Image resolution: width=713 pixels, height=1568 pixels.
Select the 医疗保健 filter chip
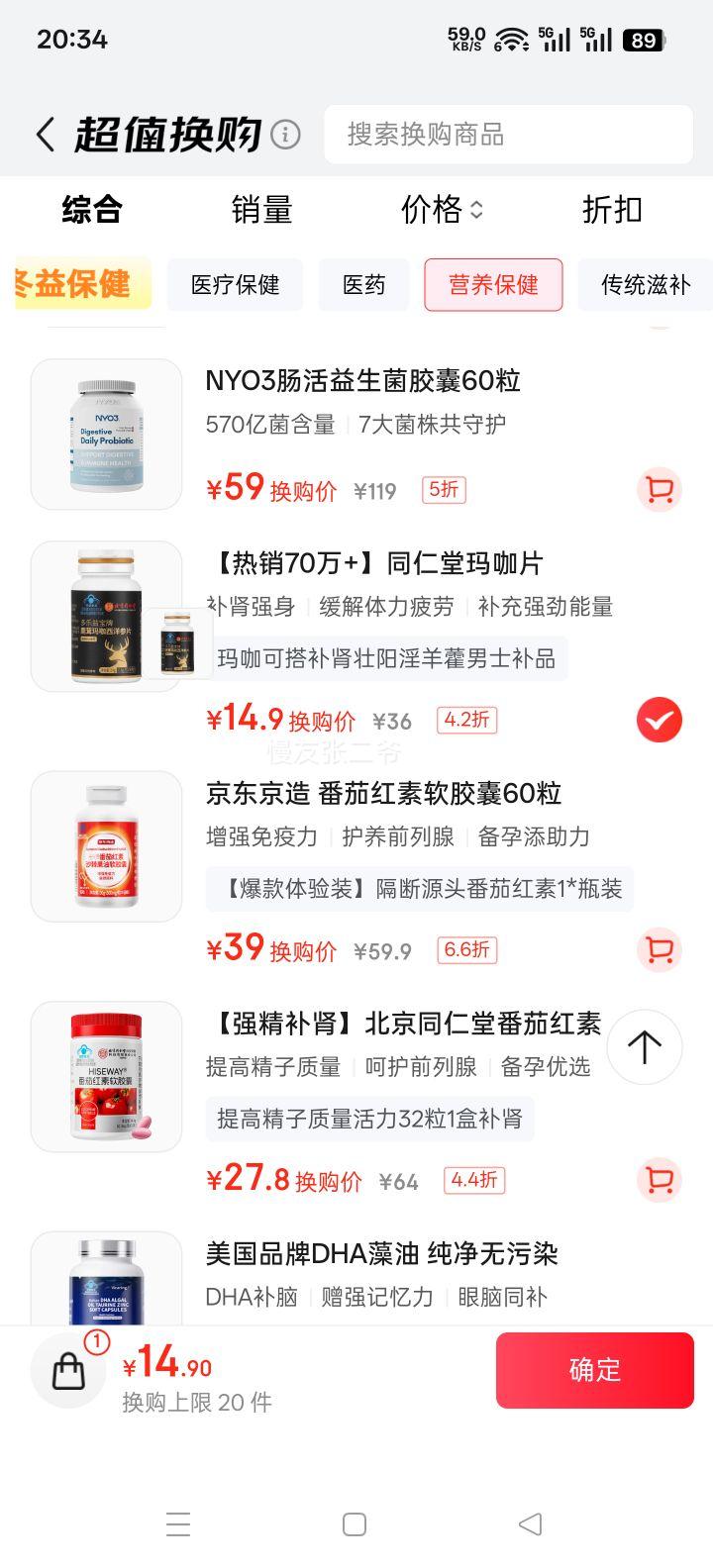235,284
